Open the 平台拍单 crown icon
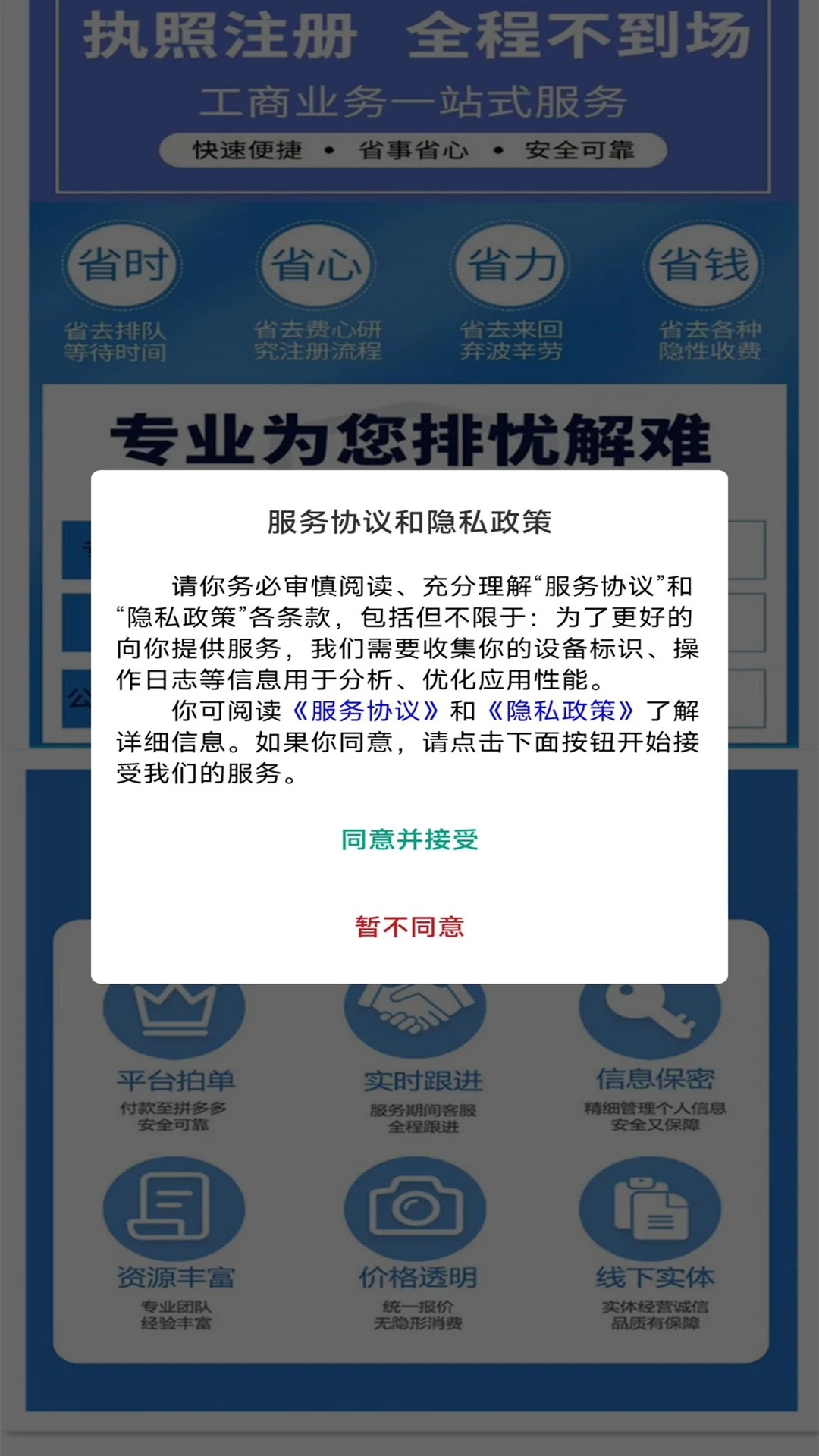Screen dimensions: 819x1456 coord(173,1016)
